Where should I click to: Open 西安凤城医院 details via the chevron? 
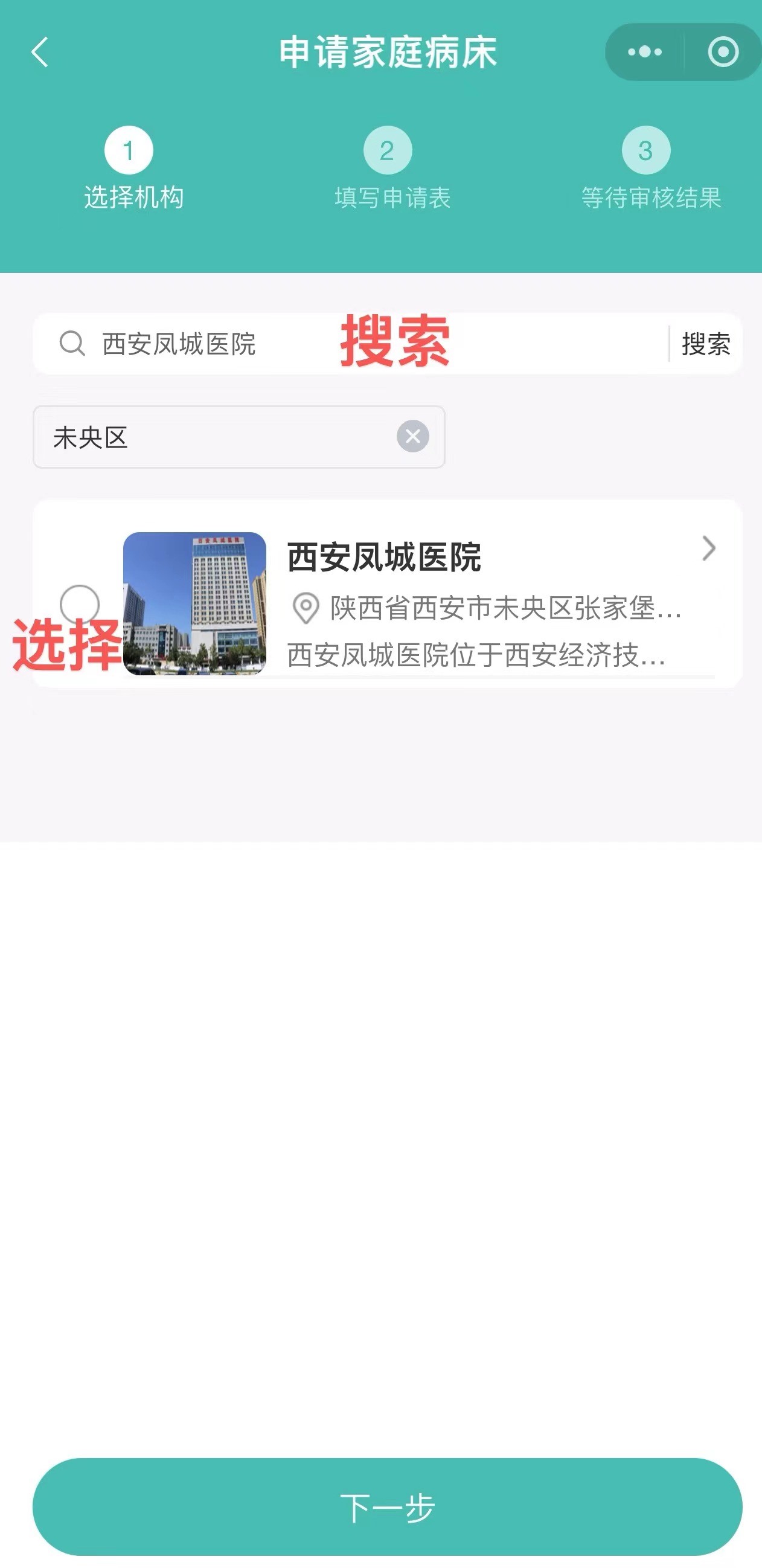[708, 548]
